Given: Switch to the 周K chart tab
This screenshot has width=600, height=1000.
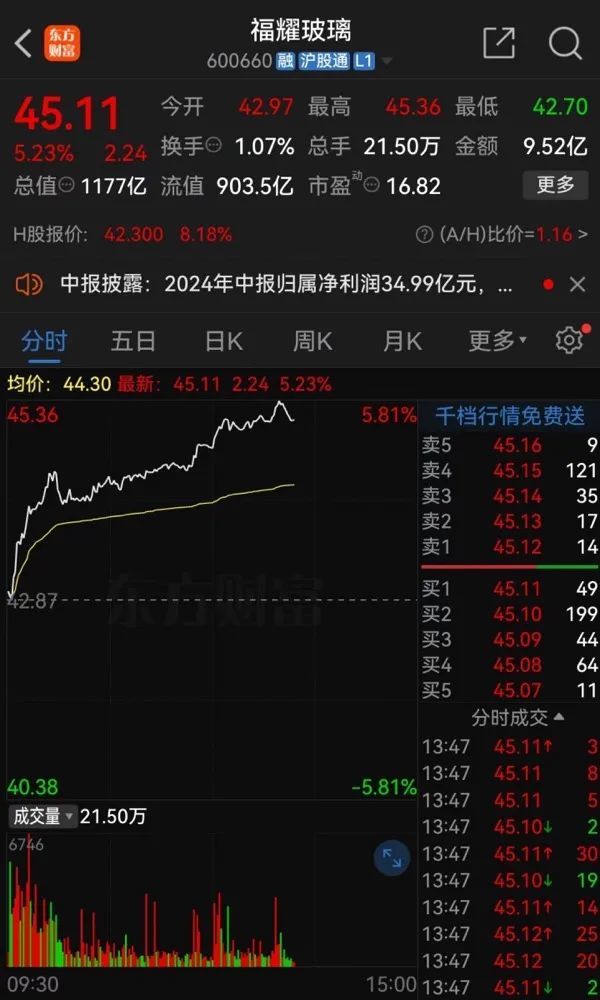Looking at the screenshot, I should pyautogui.click(x=312, y=341).
